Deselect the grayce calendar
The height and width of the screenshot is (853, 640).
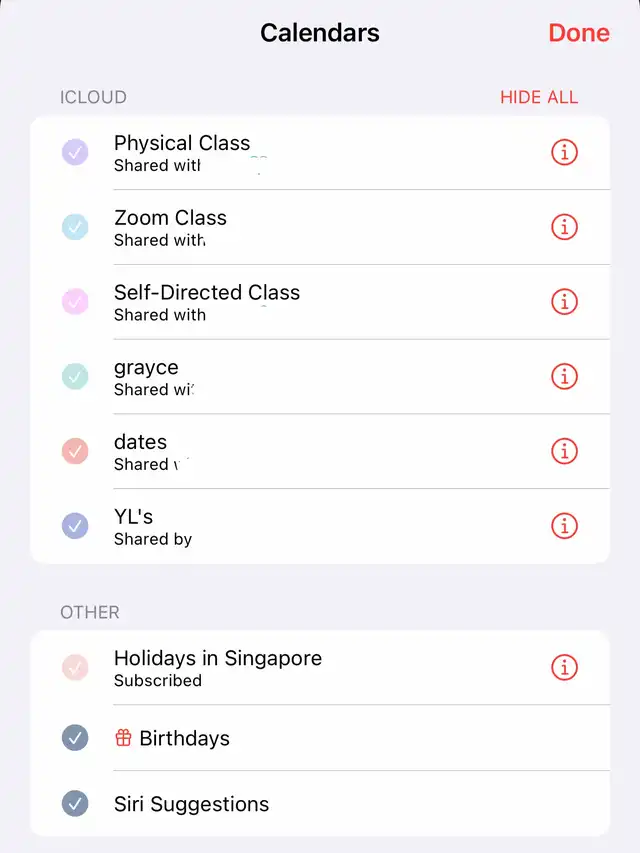(x=75, y=376)
